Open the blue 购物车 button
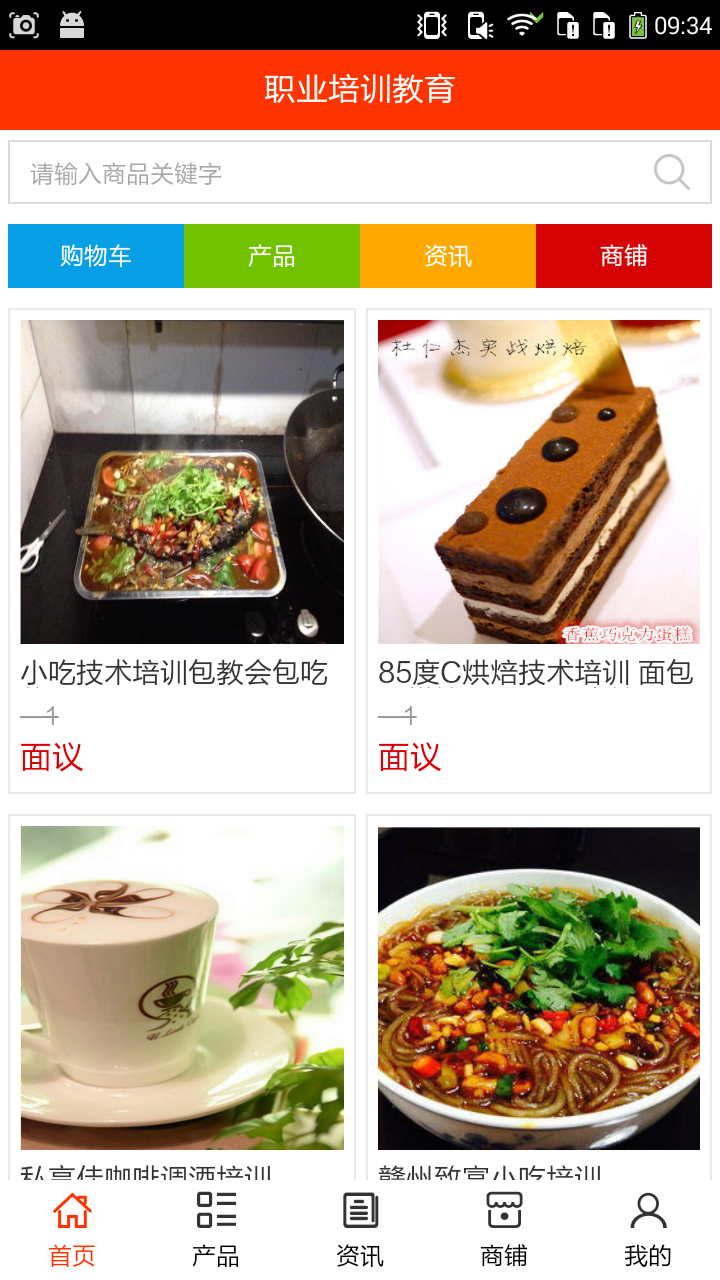The height and width of the screenshot is (1280, 720). tap(96, 256)
